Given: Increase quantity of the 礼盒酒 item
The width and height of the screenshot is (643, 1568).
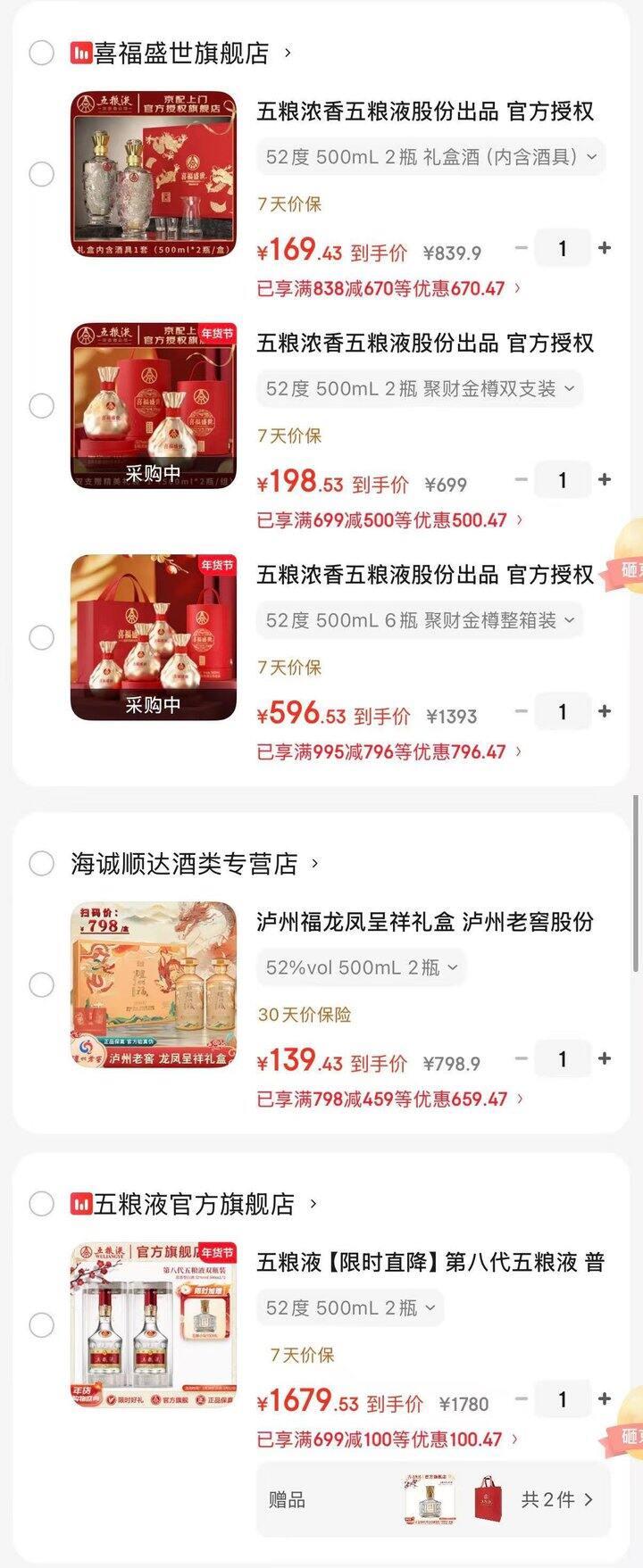Looking at the screenshot, I should pyautogui.click(x=605, y=249).
